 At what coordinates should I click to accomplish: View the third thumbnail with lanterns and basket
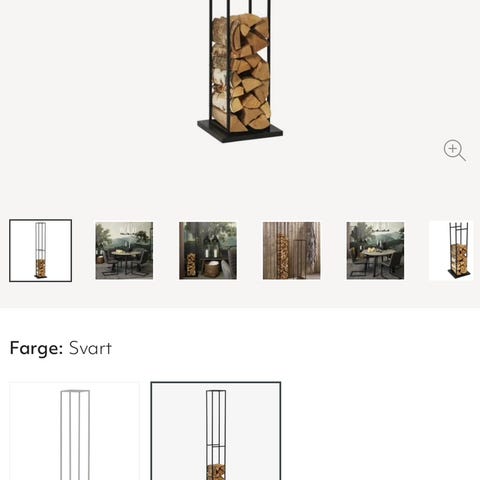pyautogui.click(x=208, y=251)
